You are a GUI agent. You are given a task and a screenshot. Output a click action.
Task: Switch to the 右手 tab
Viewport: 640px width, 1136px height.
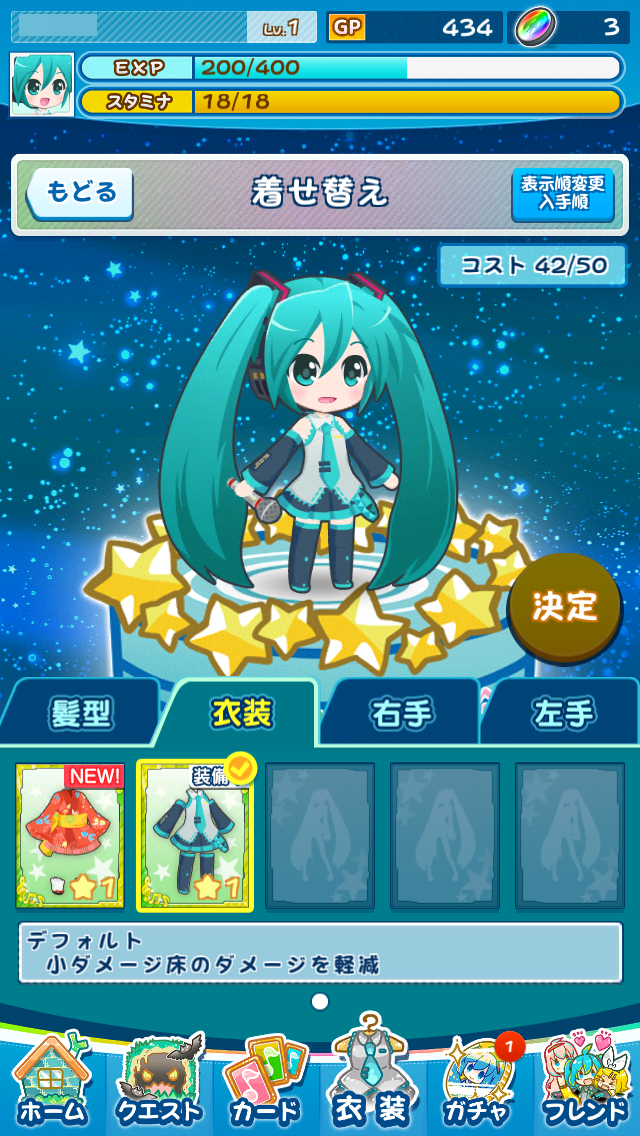coord(402,714)
